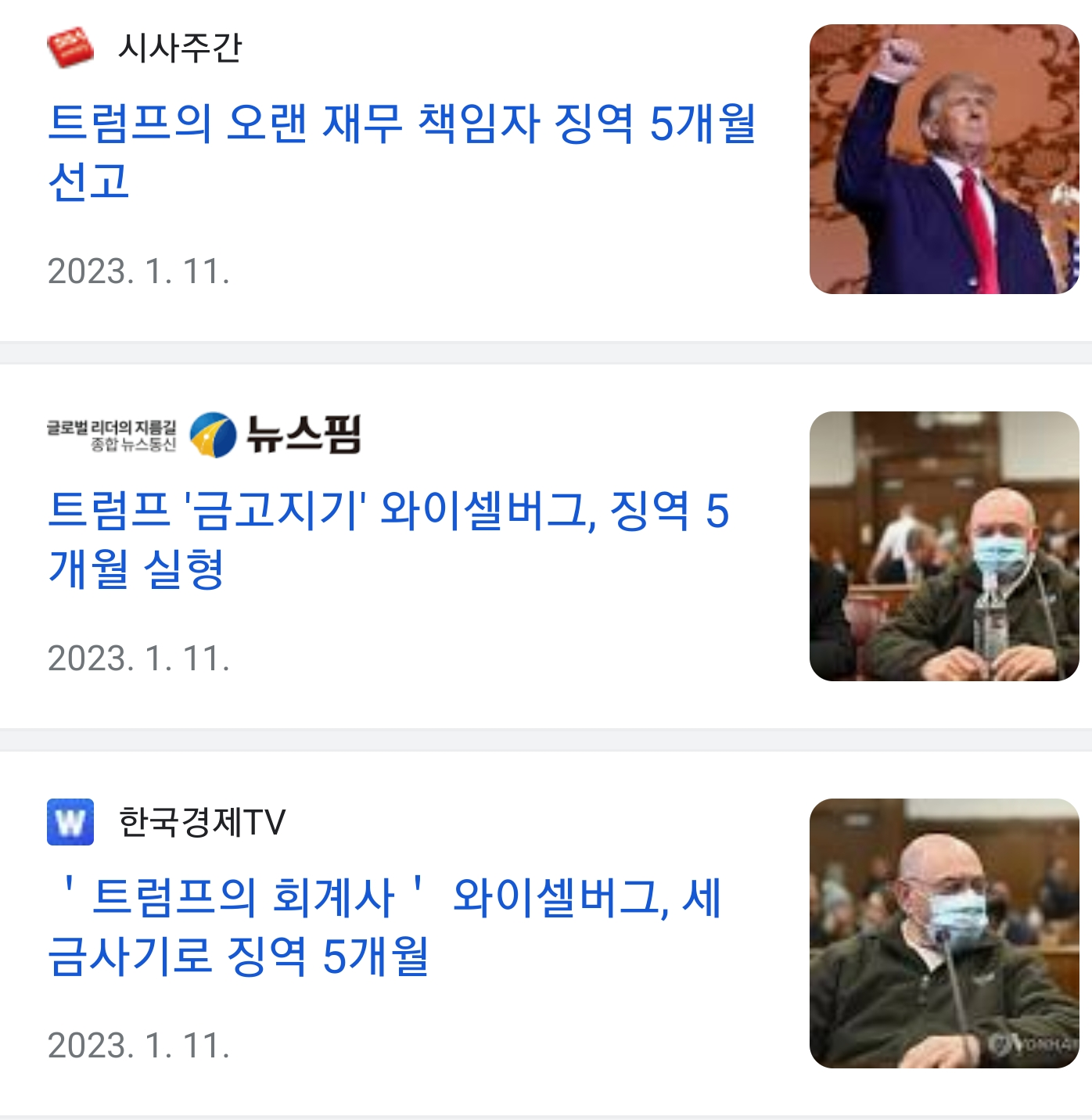Tap the thumbnail of the 시사주간 article
Image resolution: width=1092 pixels, height=1120 pixels.
[944, 160]
